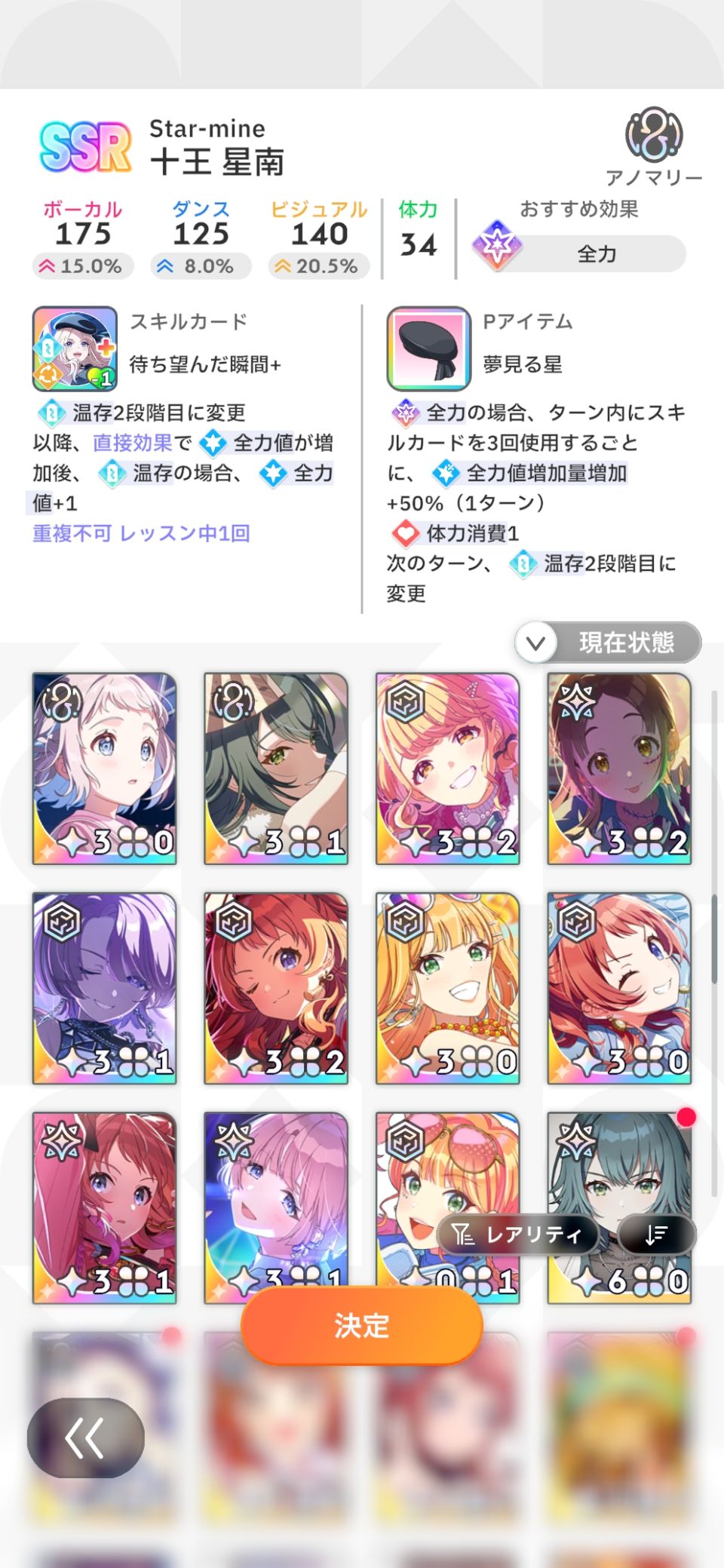Select the blonde idol card with orange necklace
This screenshot has height=1568, width=724.
click(448, 988)
